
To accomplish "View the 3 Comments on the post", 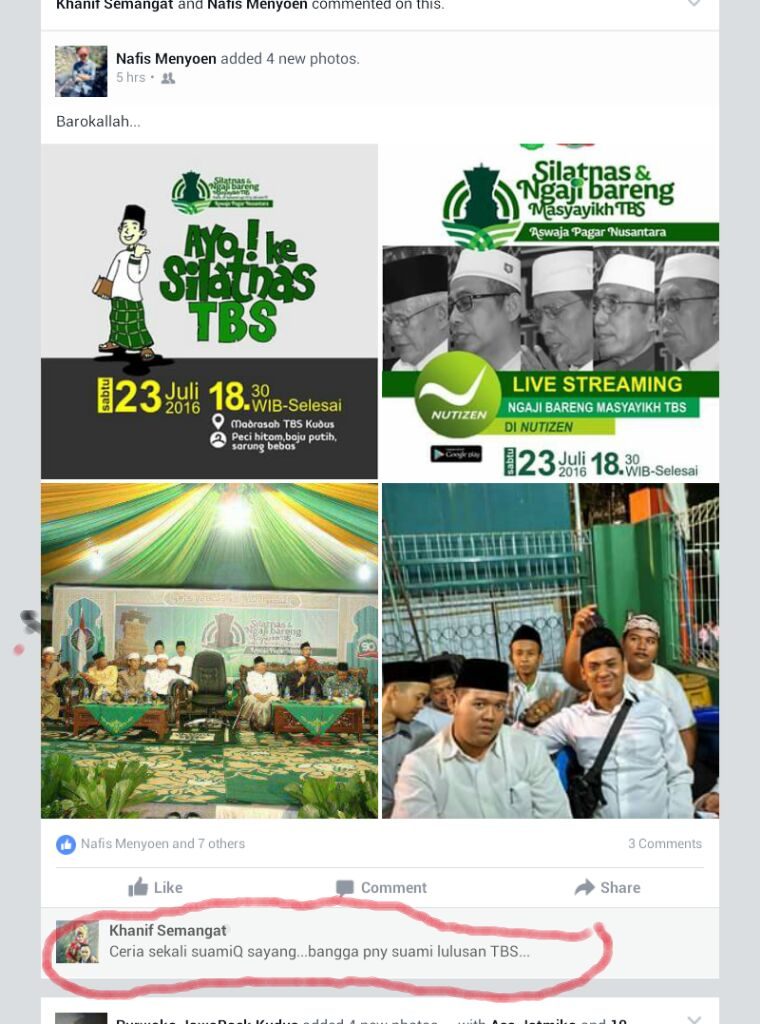I will point(664,844).
